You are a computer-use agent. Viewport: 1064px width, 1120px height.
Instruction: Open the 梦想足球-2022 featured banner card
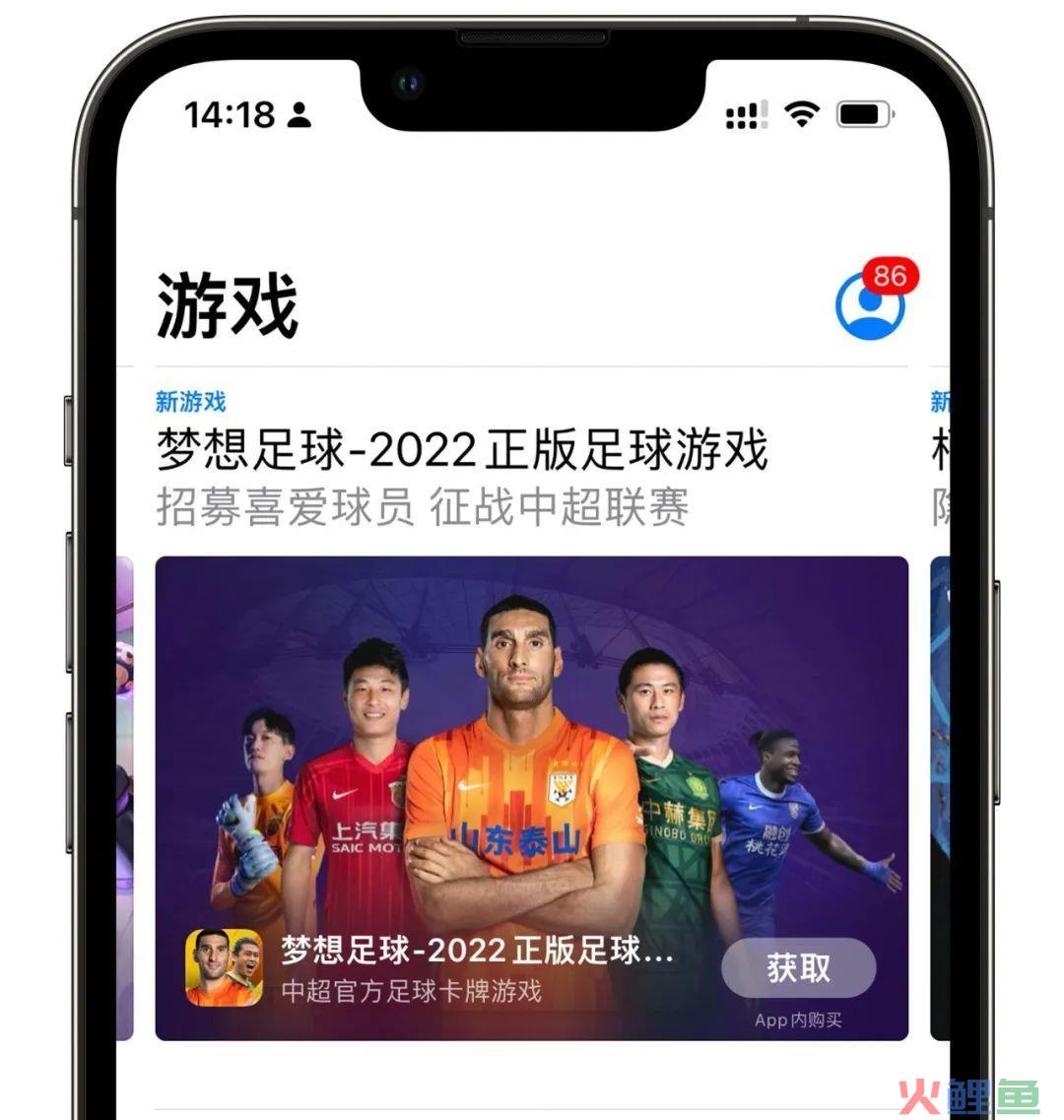coord(531,749)
